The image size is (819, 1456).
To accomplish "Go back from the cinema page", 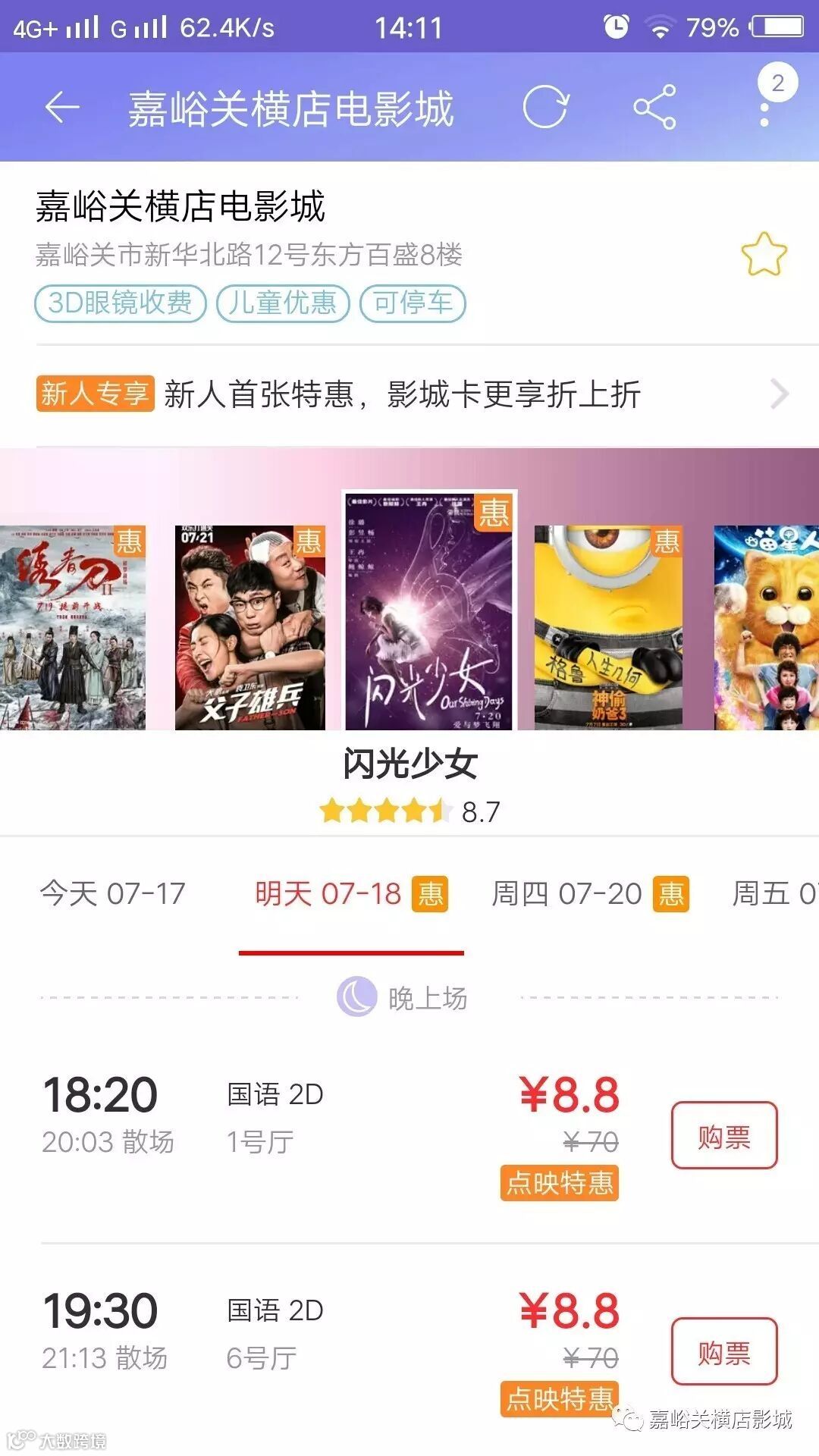I will 62,108.
